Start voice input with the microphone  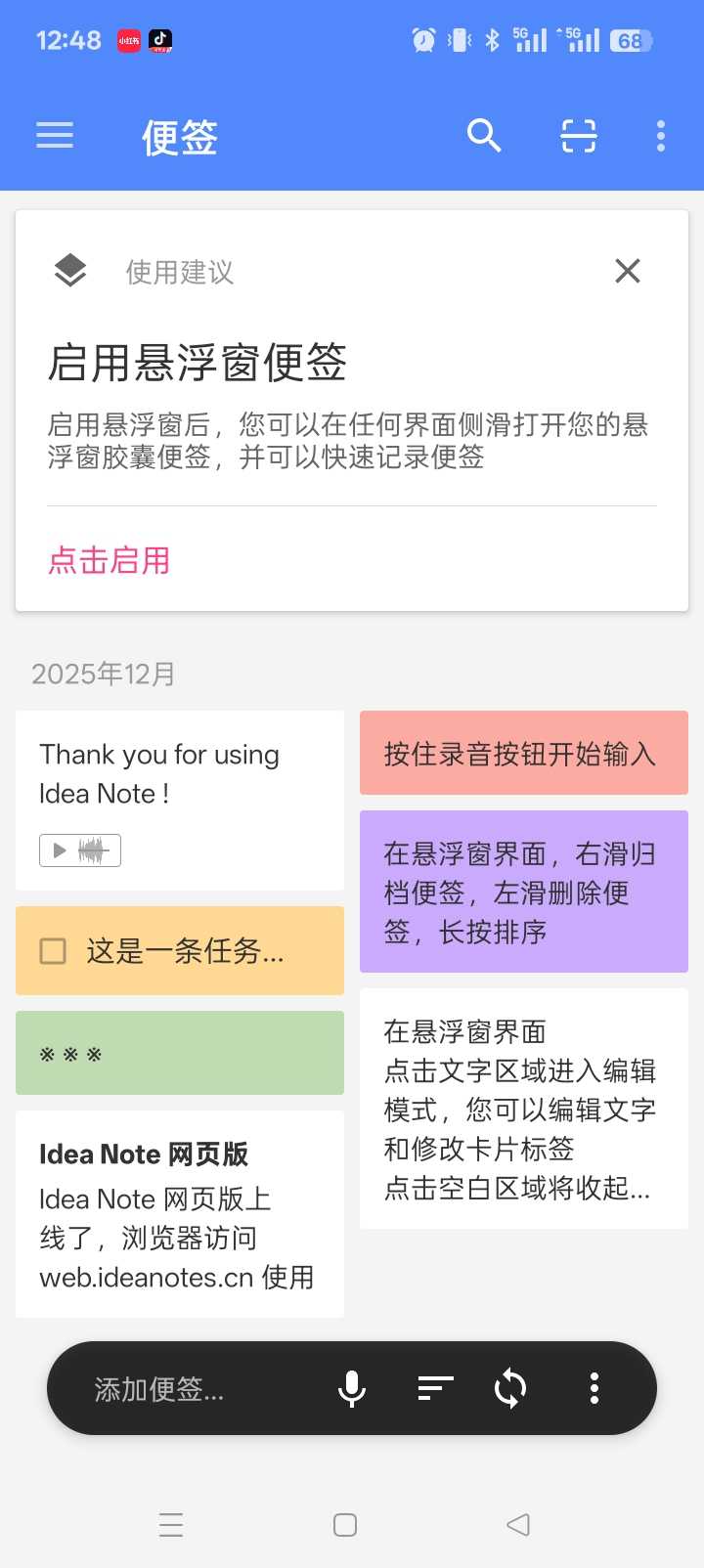pyautogui.click(x=352, y=1388)
